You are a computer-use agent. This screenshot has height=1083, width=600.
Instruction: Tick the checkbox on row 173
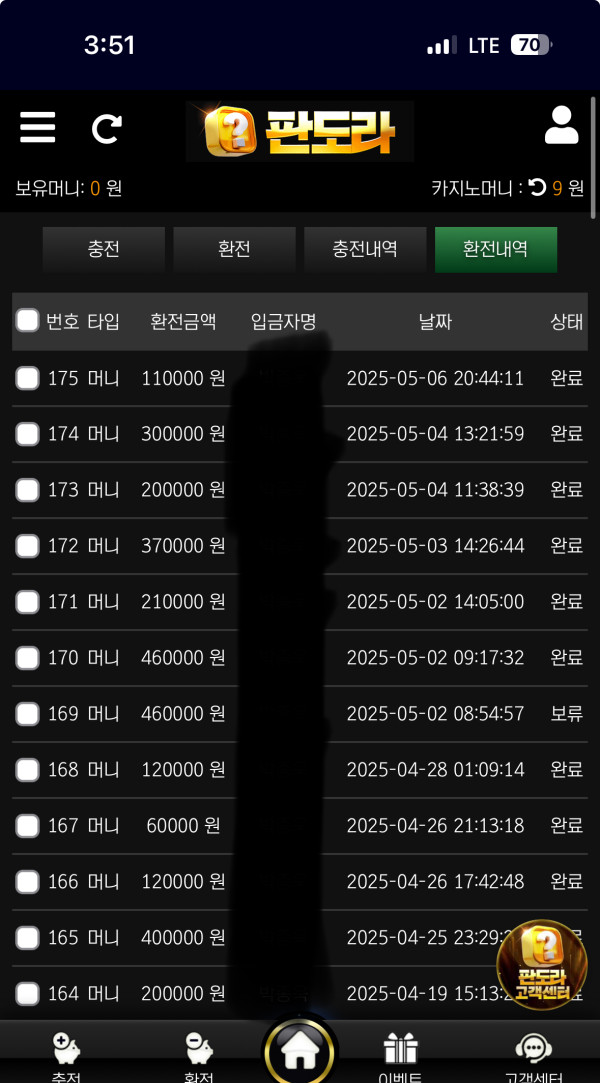tap(28, 490)
